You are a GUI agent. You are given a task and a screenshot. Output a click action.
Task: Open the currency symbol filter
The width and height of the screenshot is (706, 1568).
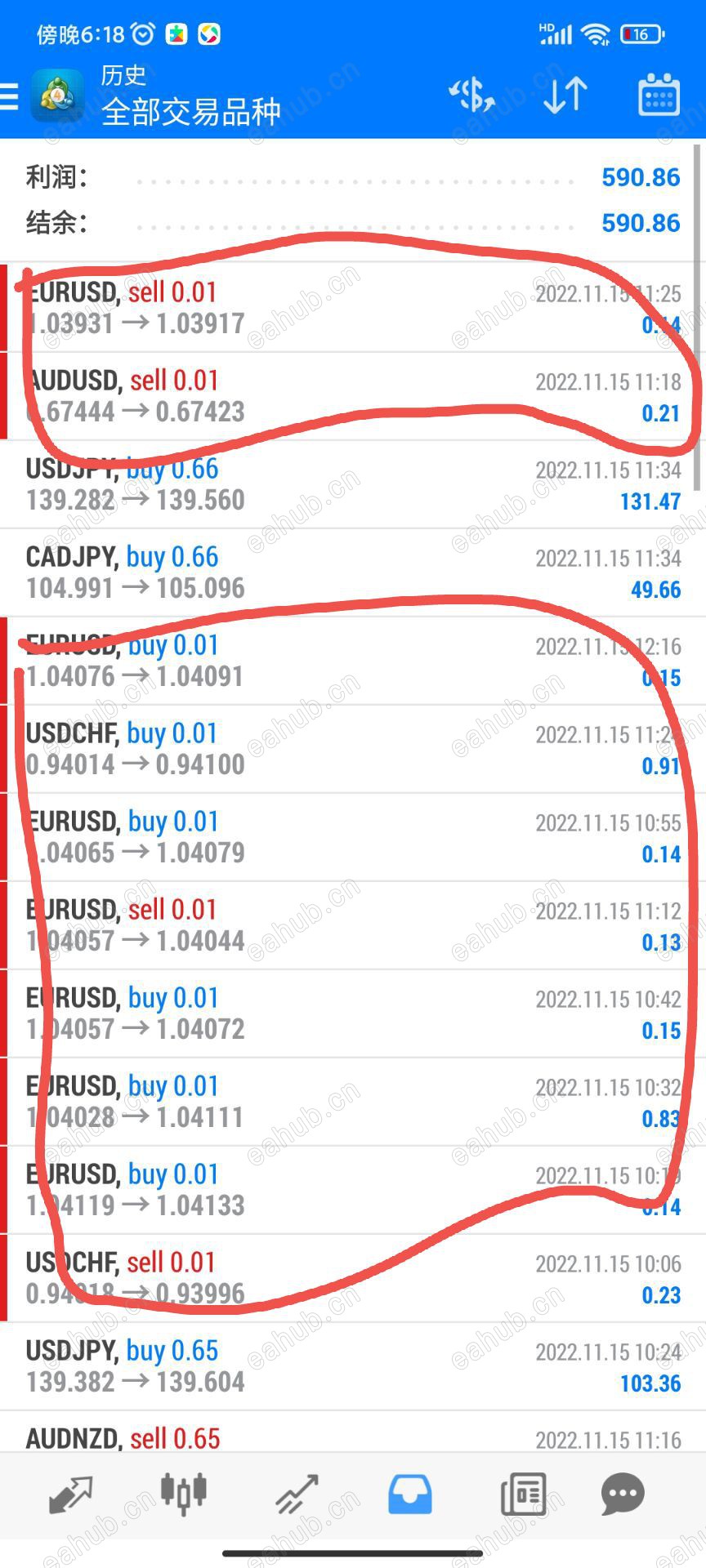pos(472,96)
